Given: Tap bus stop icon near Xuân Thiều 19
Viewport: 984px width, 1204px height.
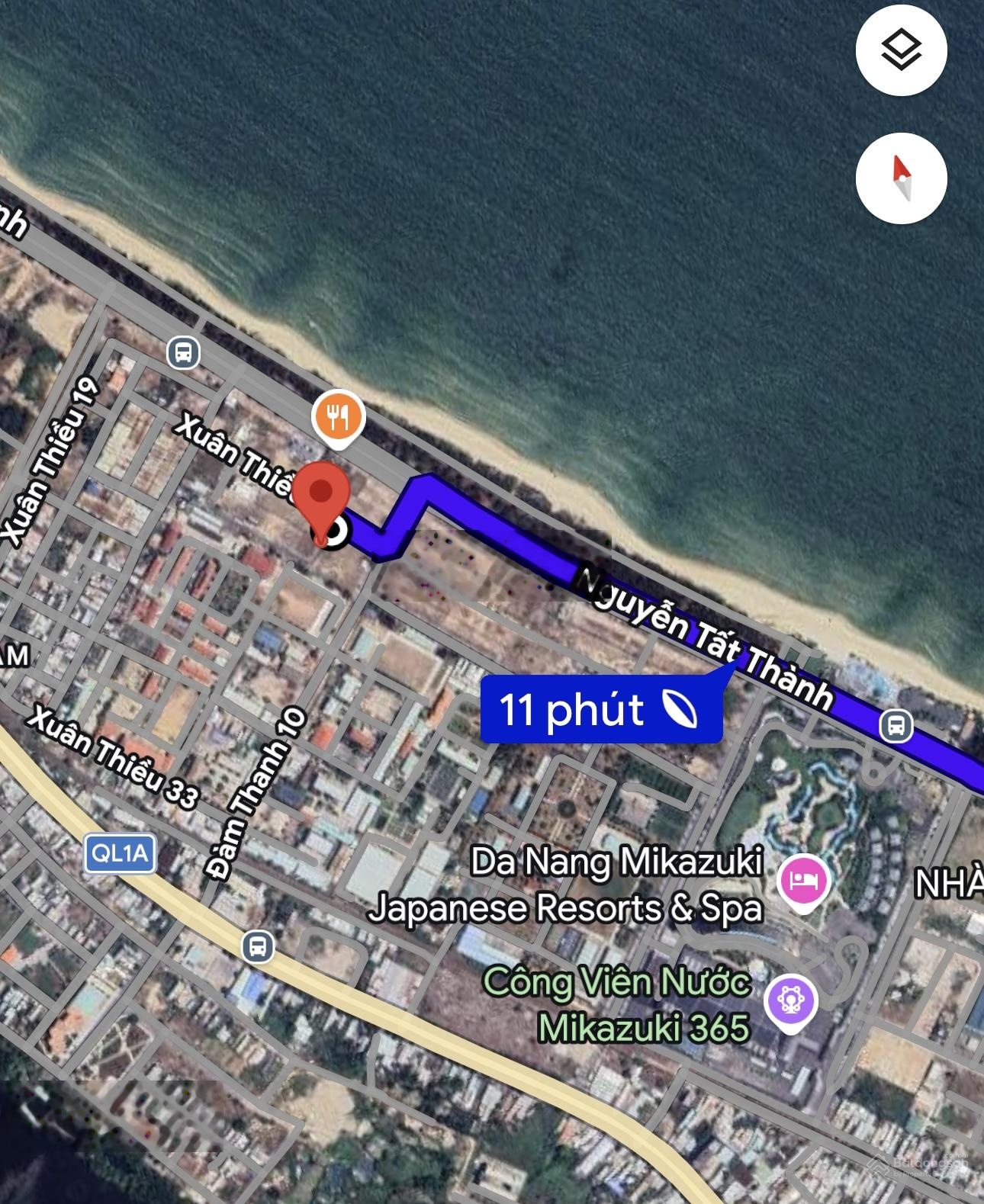Looking at the screenshot, I should pyautogui.click(x=183, y=353).
